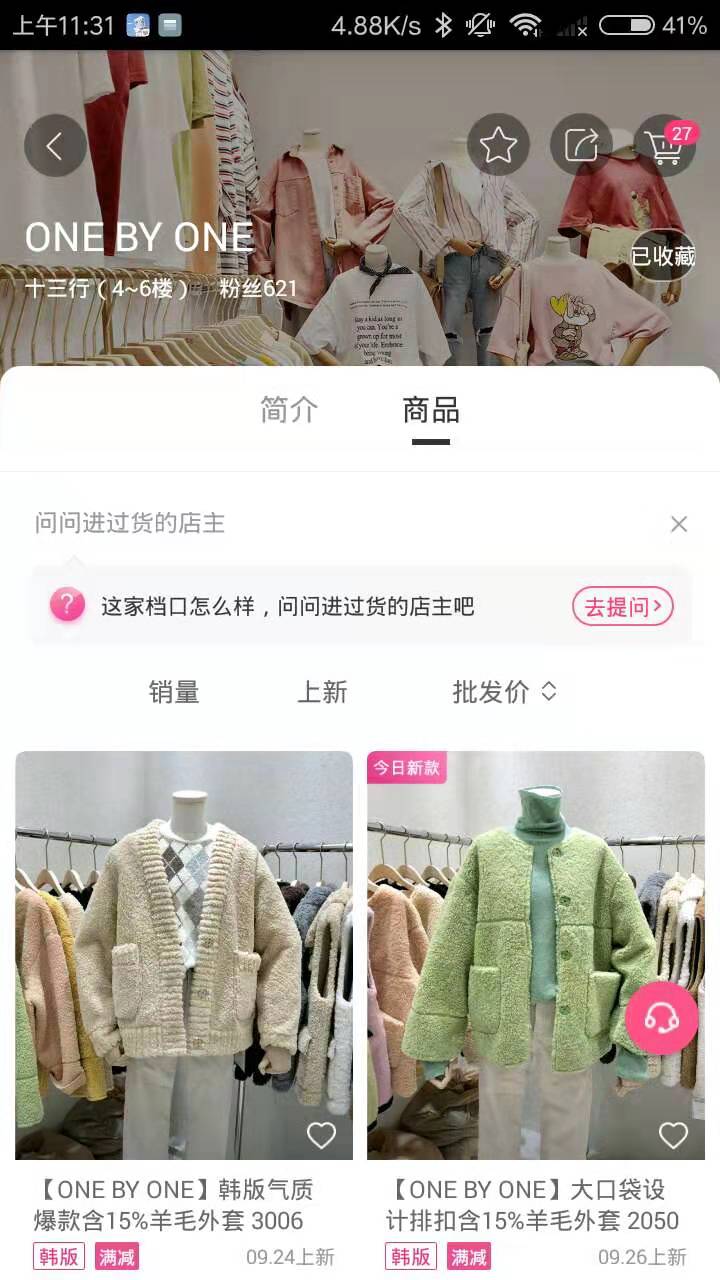Image resolution: width=720 pixels, height=1280 pixels.
Task: Like the 3006 coat with heart icon
Action: (321, 1135)
